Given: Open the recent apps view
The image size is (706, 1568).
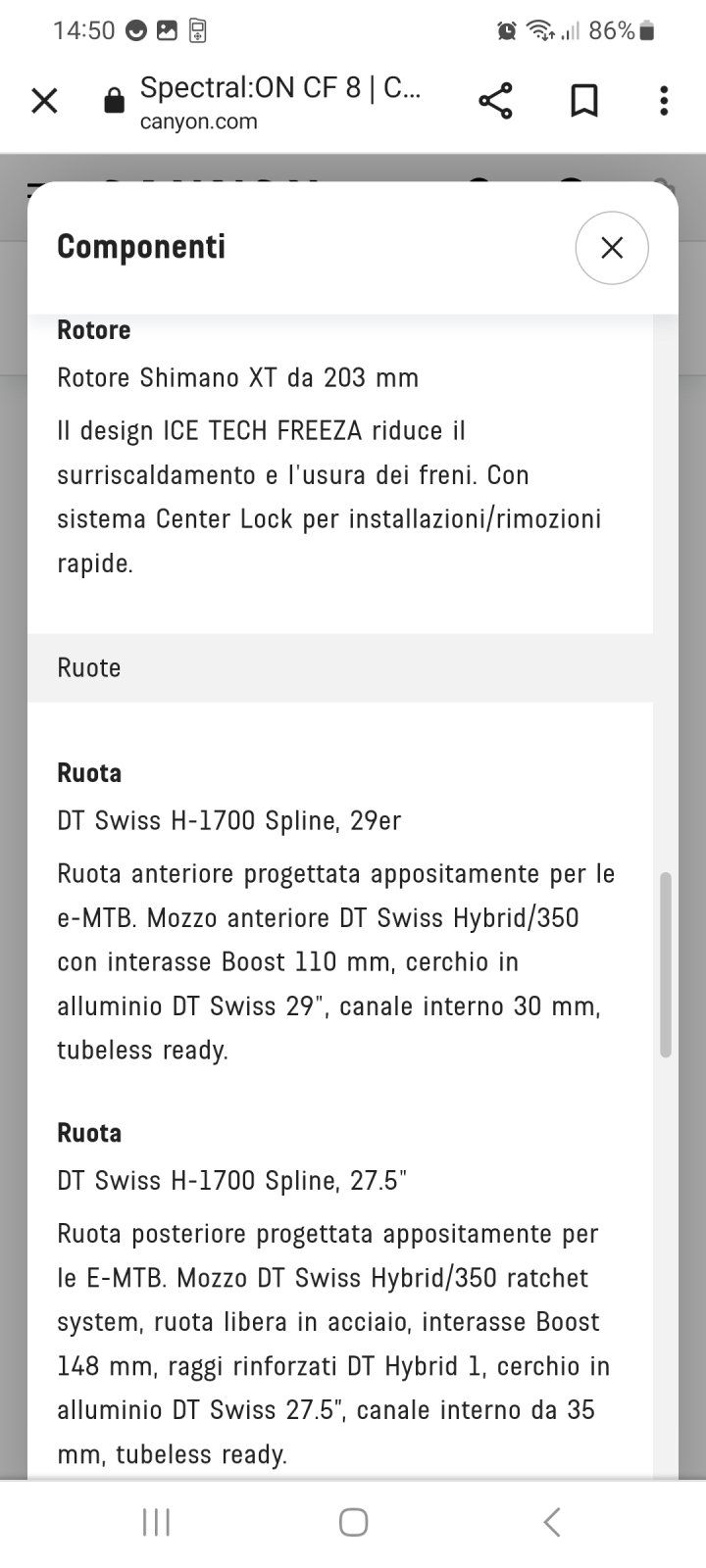Looking at the screenshot, I should point(156,1522).
